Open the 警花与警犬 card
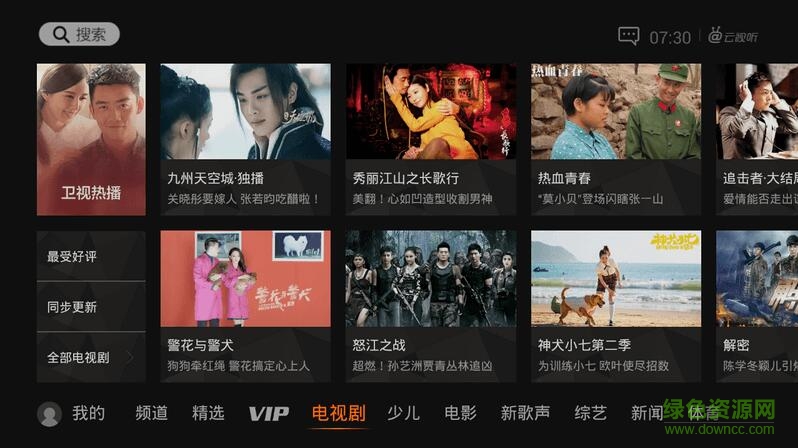 click(x=245, y=306)
